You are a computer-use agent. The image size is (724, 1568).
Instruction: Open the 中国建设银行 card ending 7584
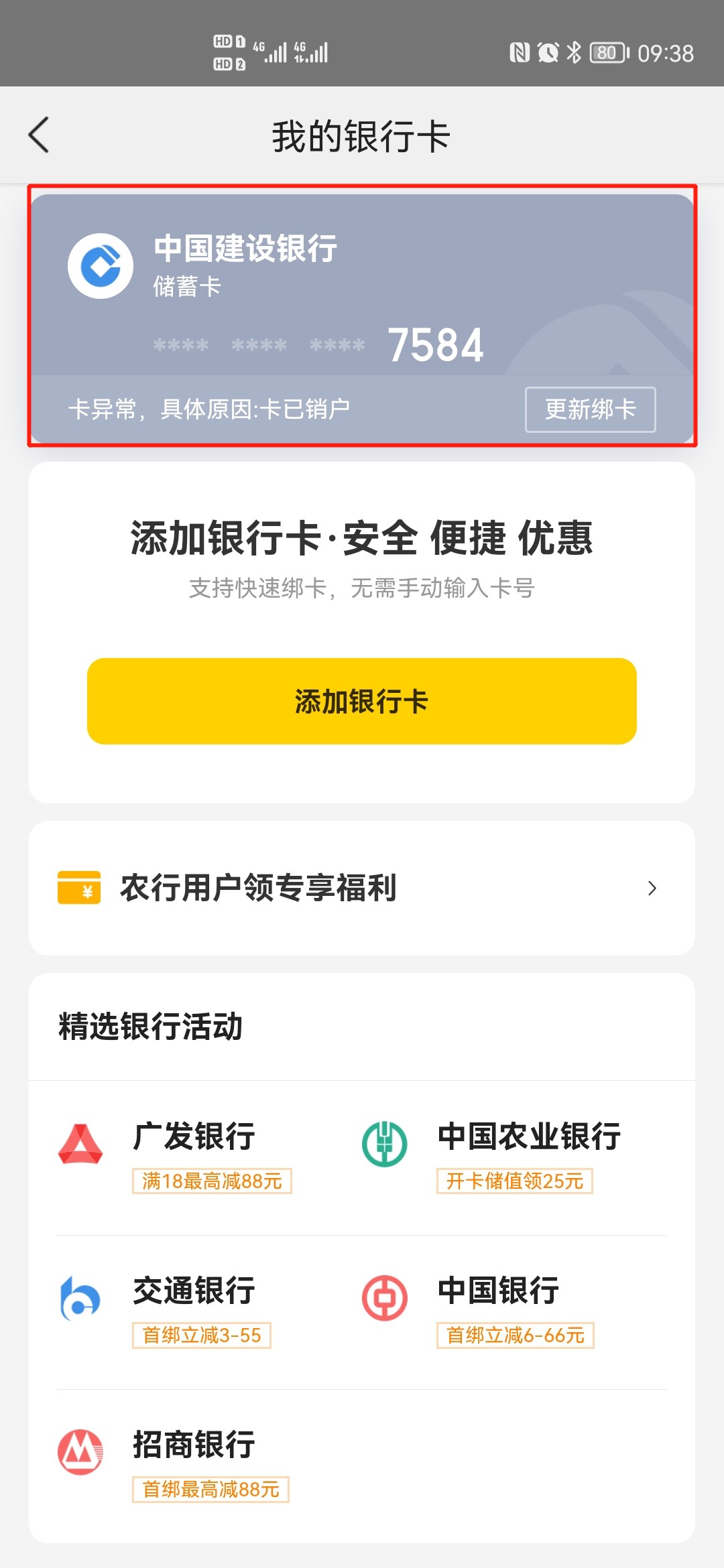(x=362, y=318)
